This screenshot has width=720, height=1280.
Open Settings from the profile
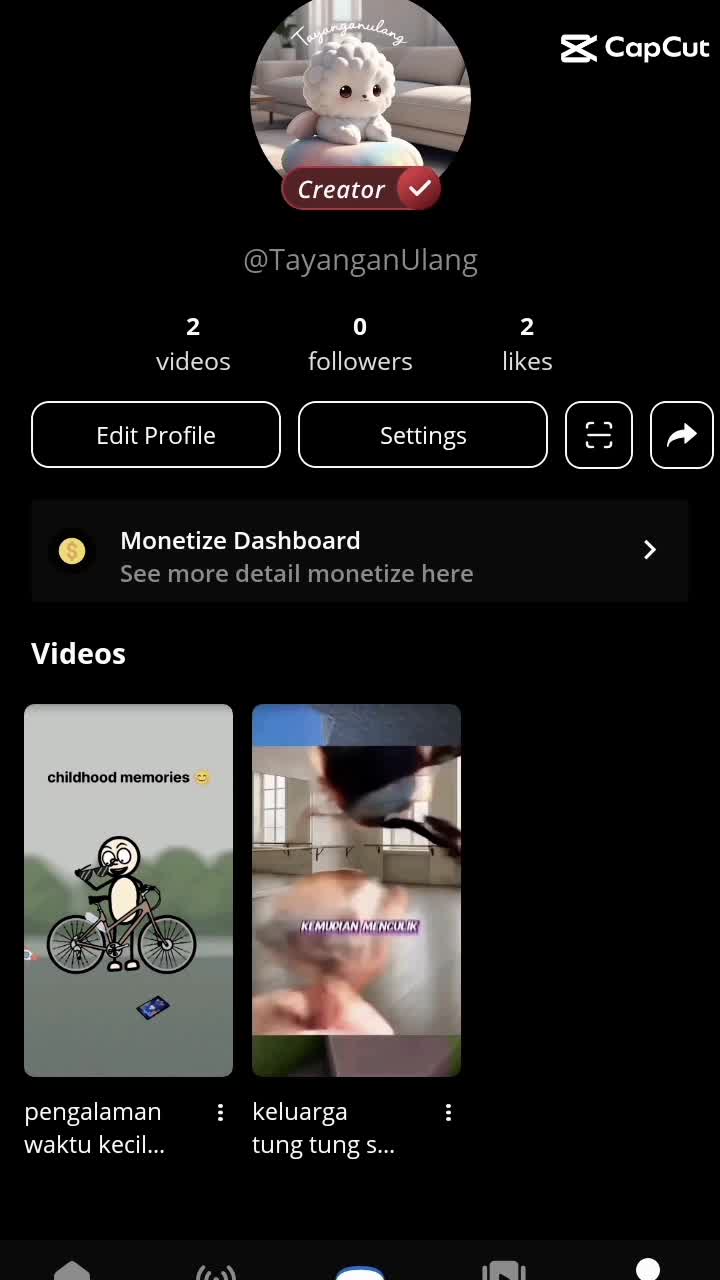point(423,435)
